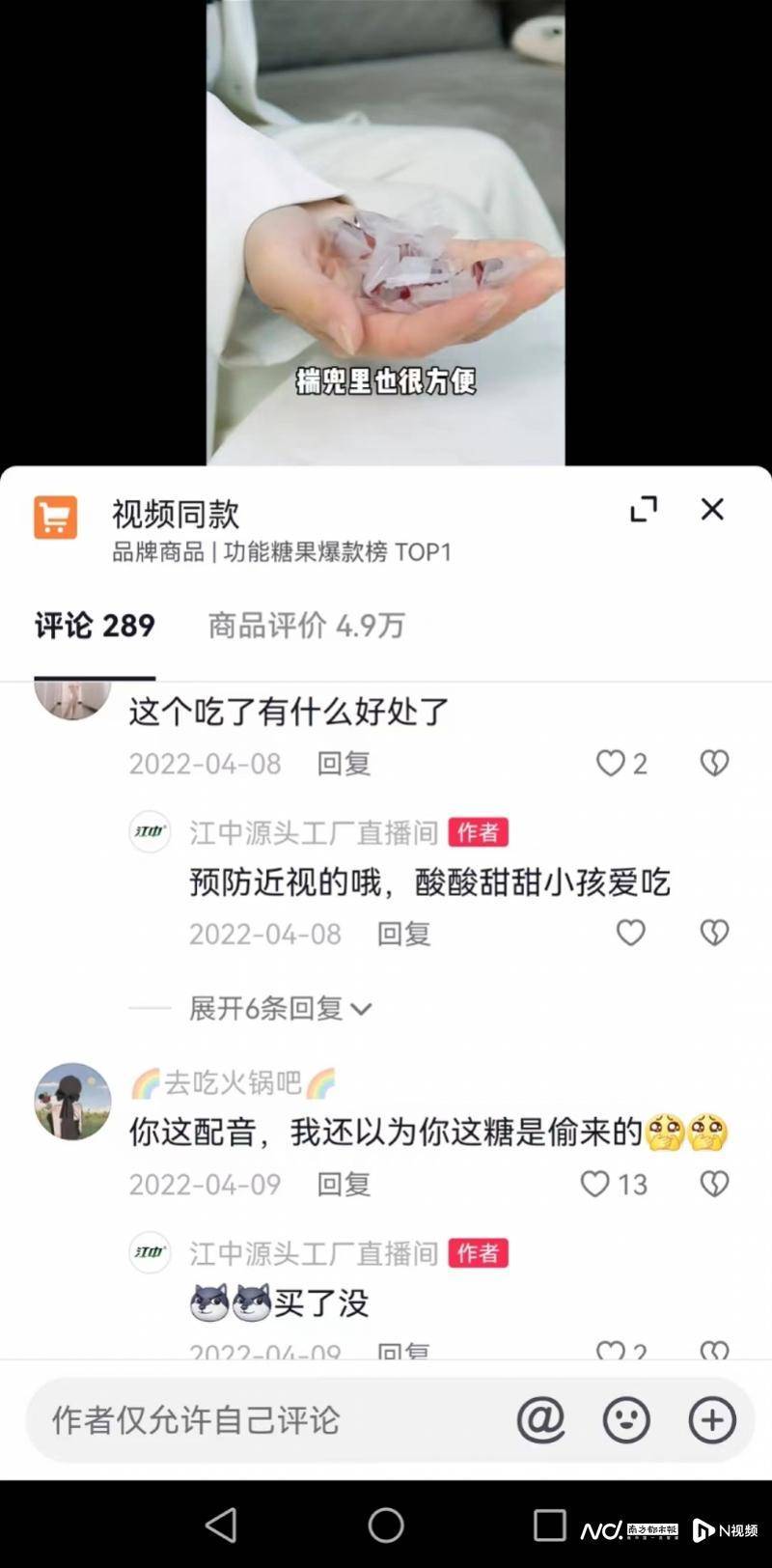Dislike the comment 这个吃了有什么好处了
This screenshot has width=772, height=1568.
click(714, 763)
